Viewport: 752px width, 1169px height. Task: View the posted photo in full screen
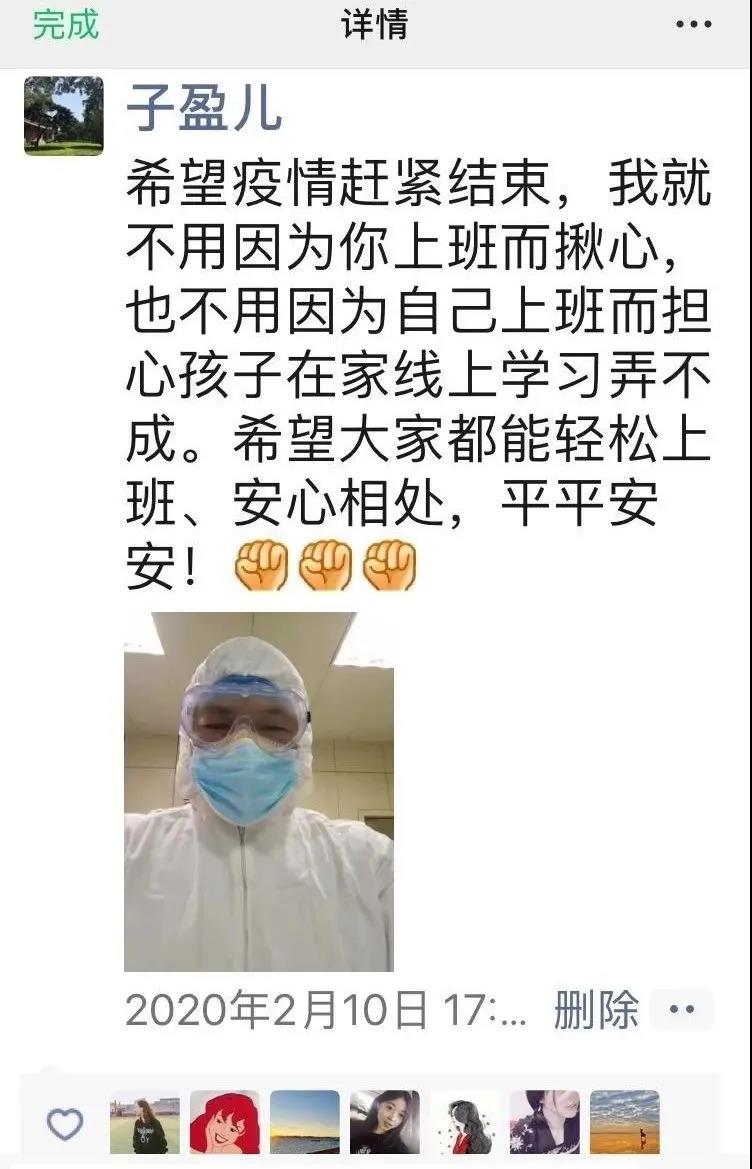(258, 791)
